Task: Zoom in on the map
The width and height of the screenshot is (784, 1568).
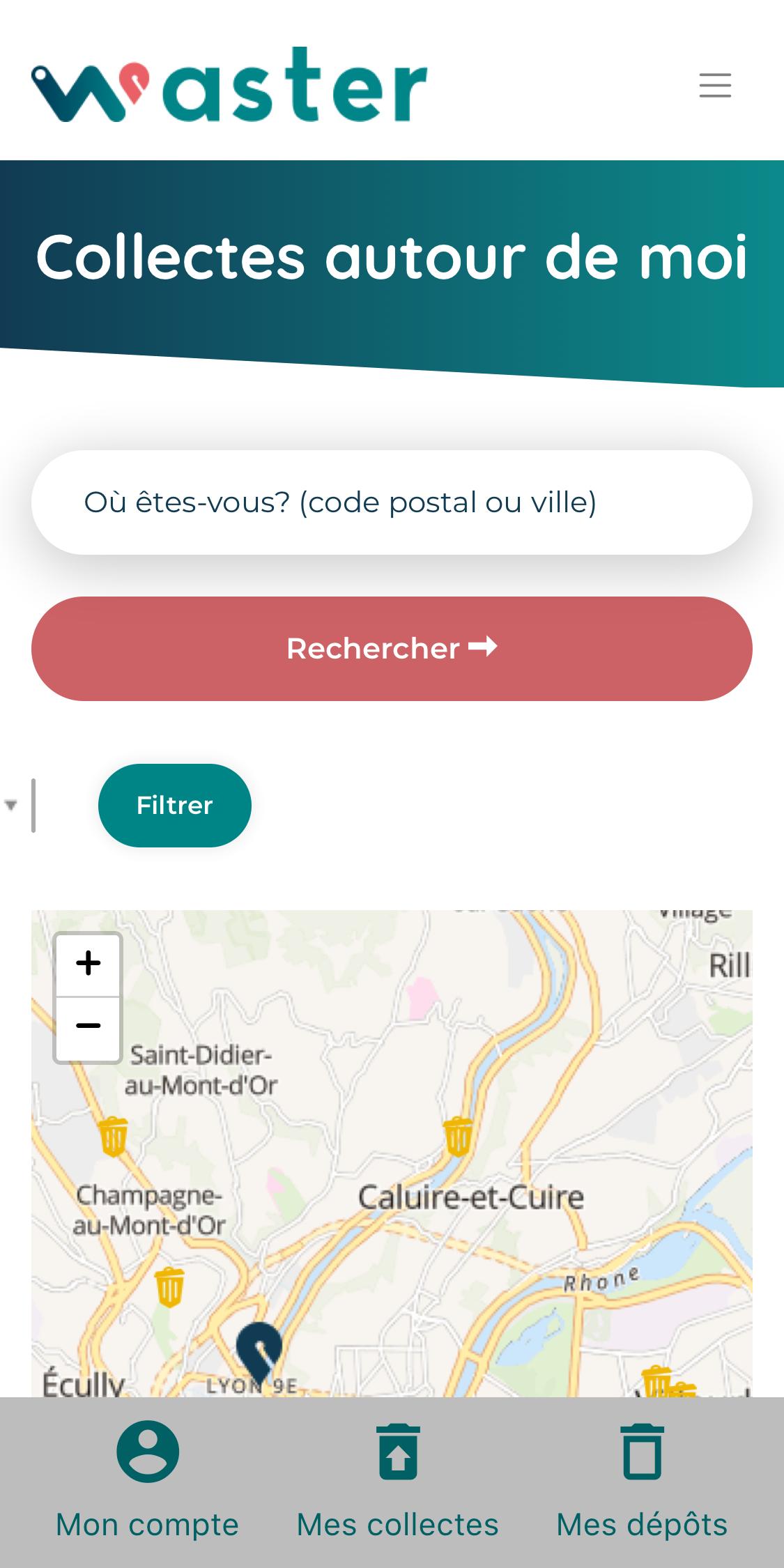Action: click(89, 964)
